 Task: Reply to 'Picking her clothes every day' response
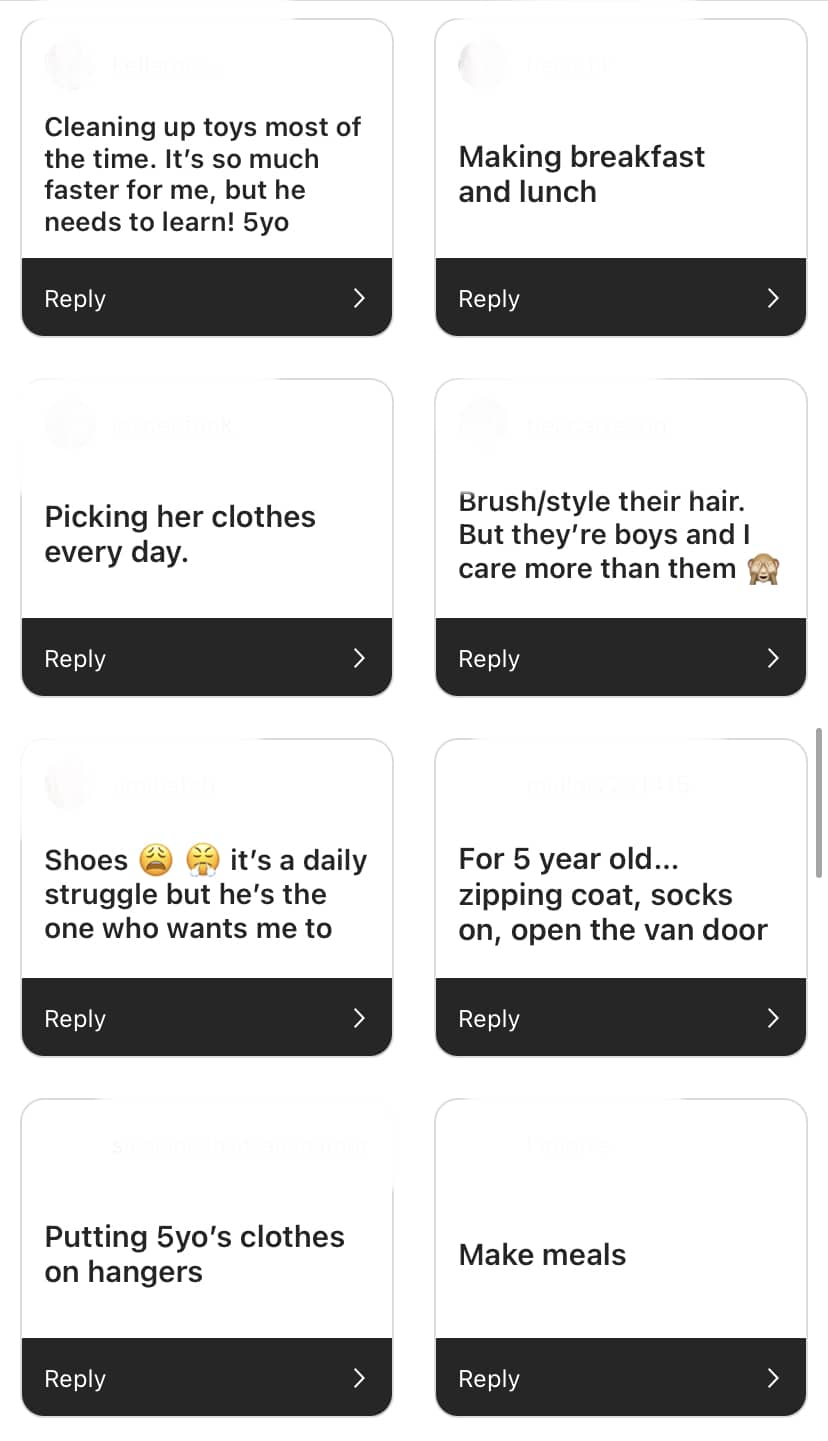tap(206, 658)
